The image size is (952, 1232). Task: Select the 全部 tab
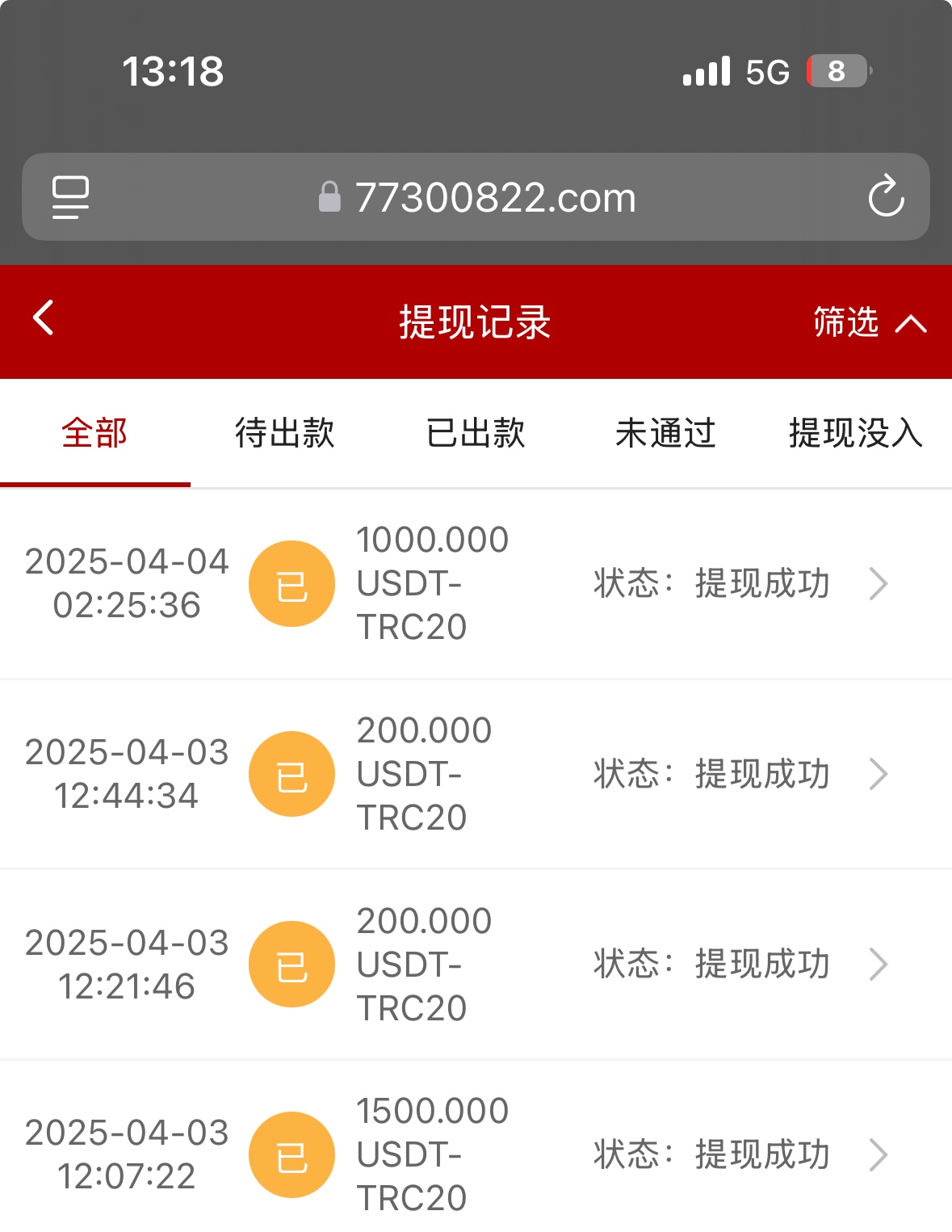[94, 433]
